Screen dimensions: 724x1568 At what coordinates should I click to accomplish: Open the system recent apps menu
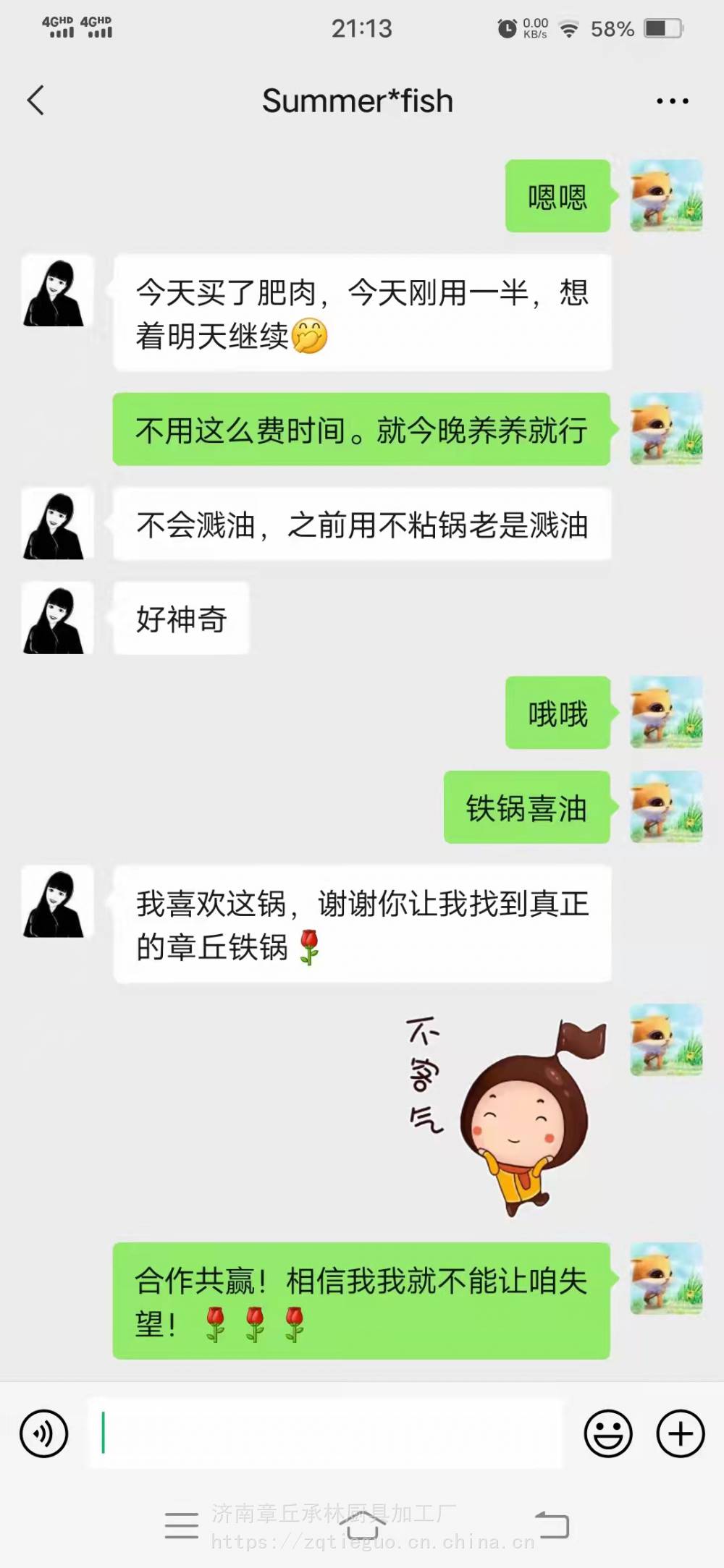(181, 1525)
